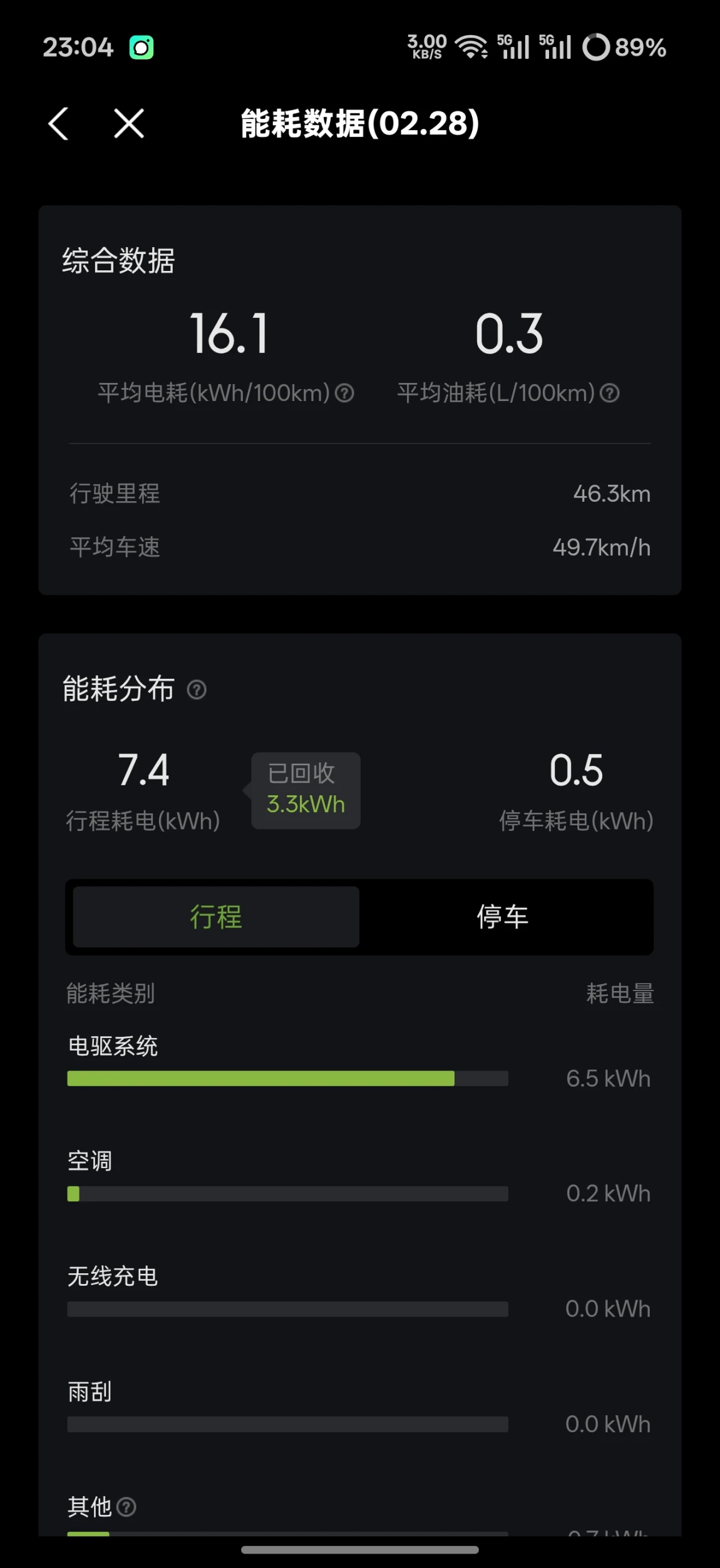Show help for 平均油耗 (L/100km)
Screen dimensions: 720x1568
pyautogui.click(x=609, y=393)
